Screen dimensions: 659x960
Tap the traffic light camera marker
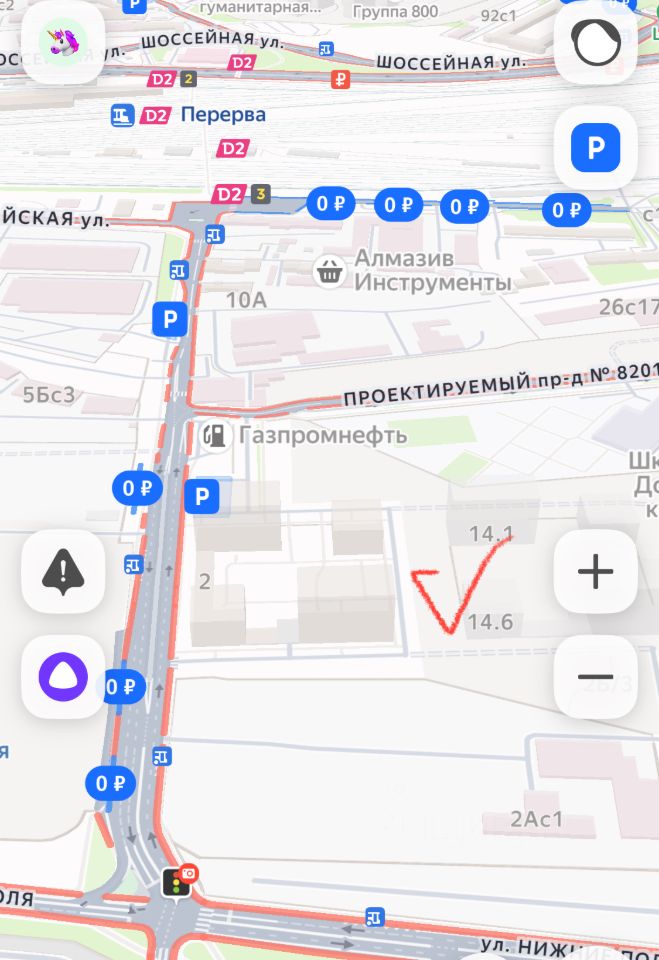click(179, 882)
